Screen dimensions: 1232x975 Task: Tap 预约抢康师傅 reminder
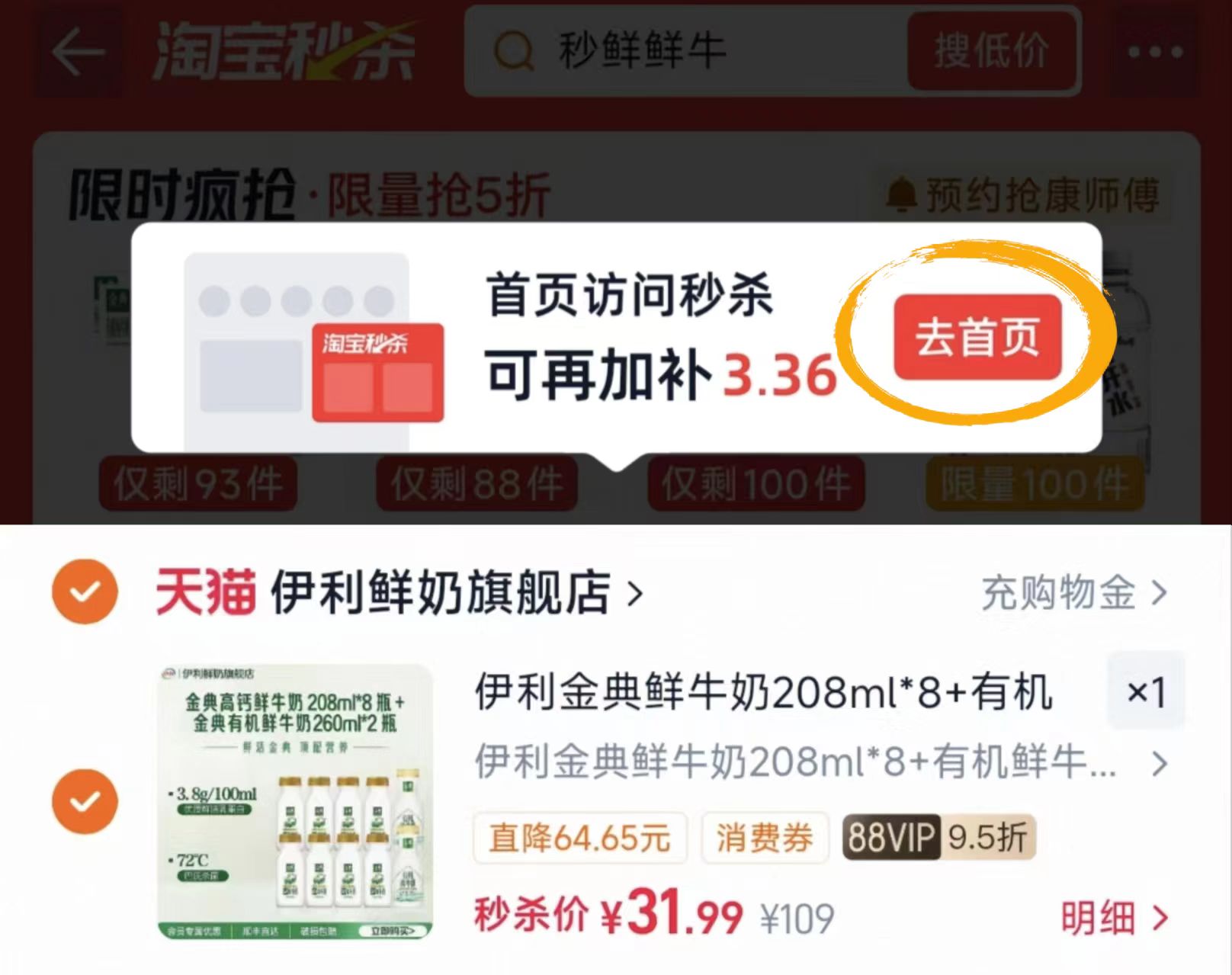[1022, 195]
